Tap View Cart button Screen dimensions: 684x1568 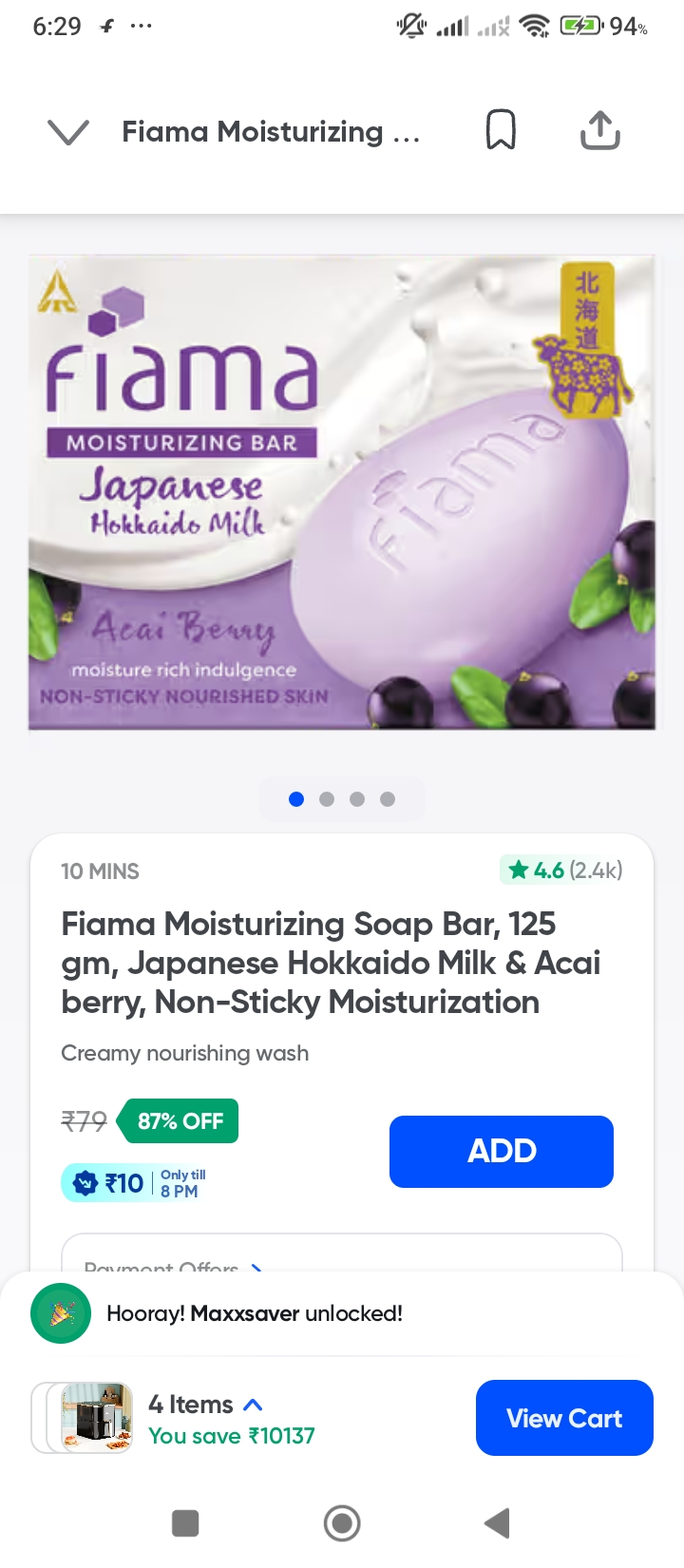564,1418
